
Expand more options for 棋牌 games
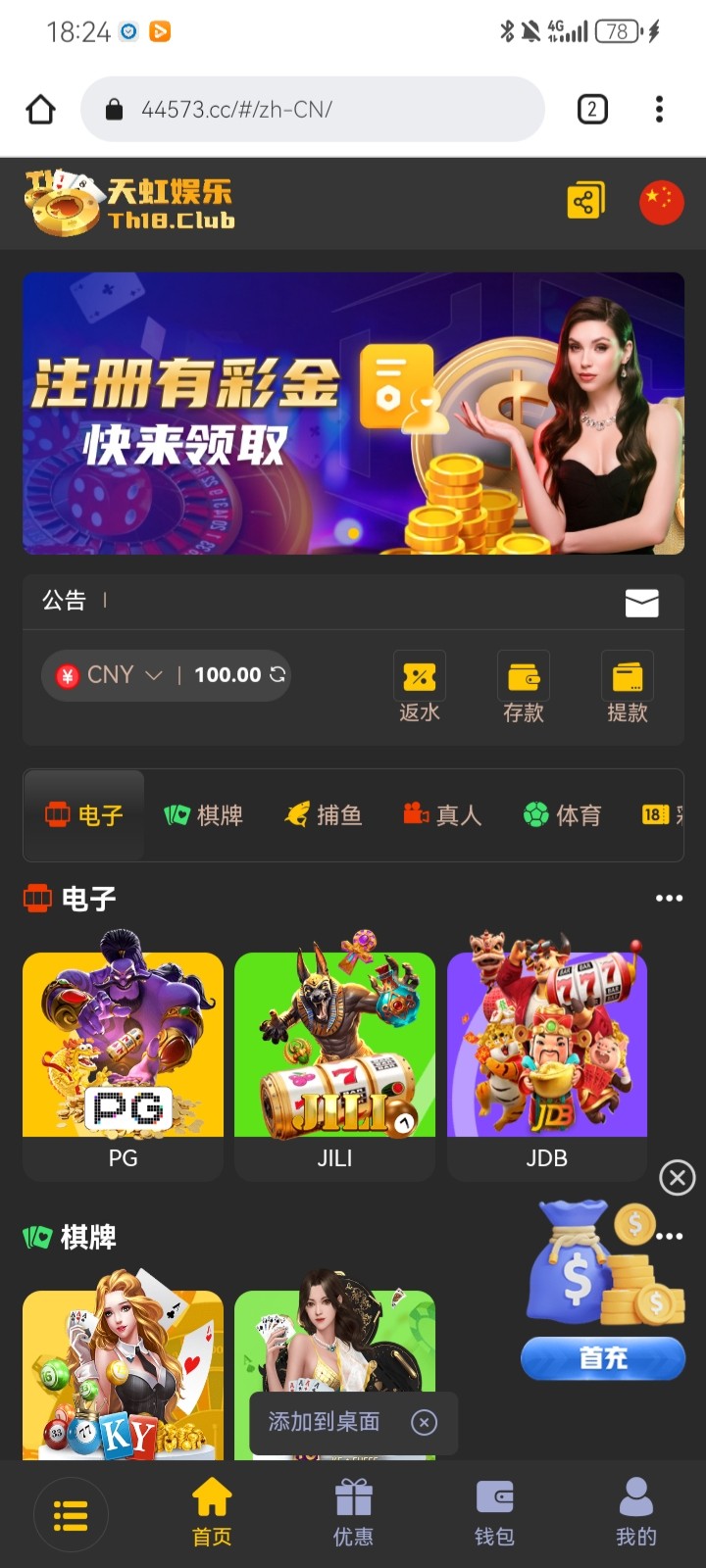pyautogui.click(x=669, y=1236)
